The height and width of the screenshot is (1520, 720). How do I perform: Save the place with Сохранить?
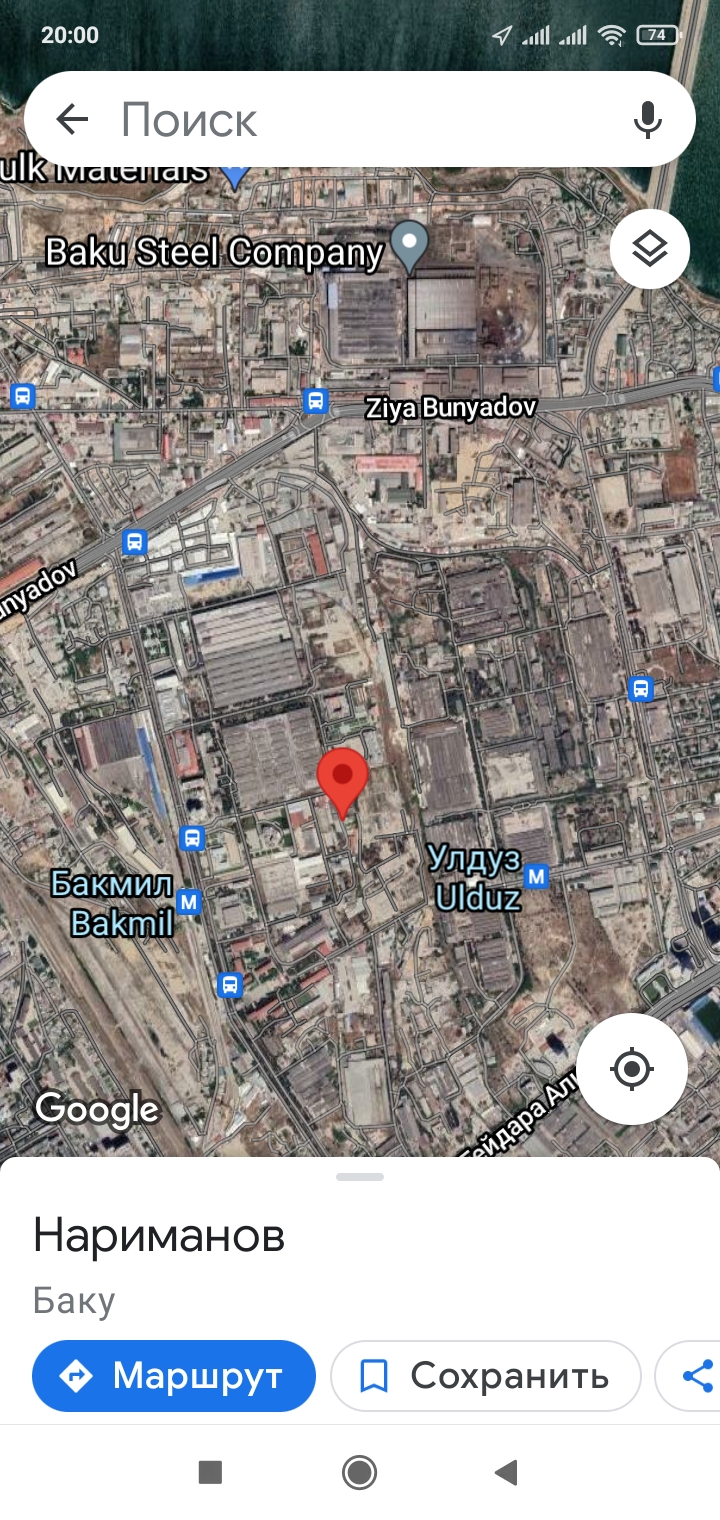[x=485, y=1376]
